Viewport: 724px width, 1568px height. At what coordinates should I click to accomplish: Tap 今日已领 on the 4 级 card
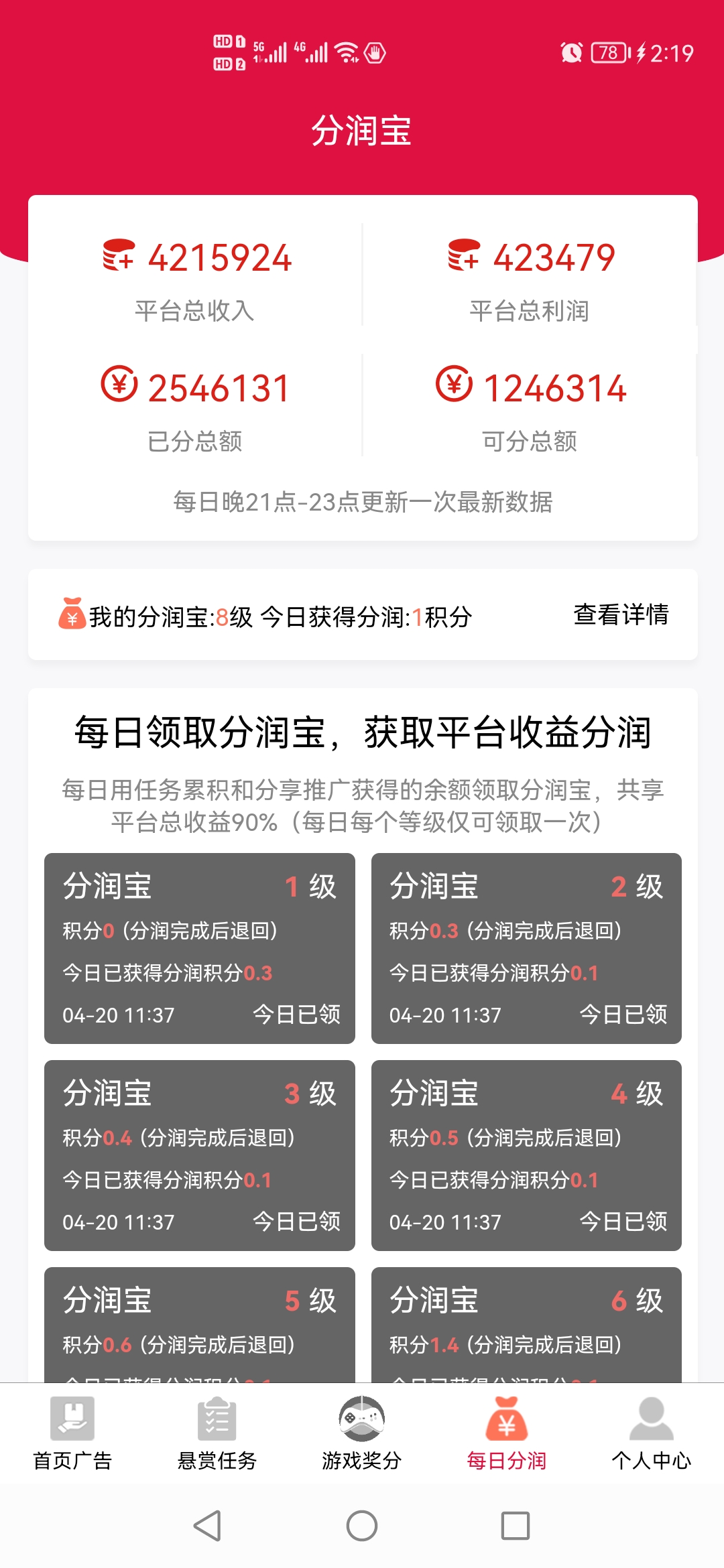(623, 1222)
